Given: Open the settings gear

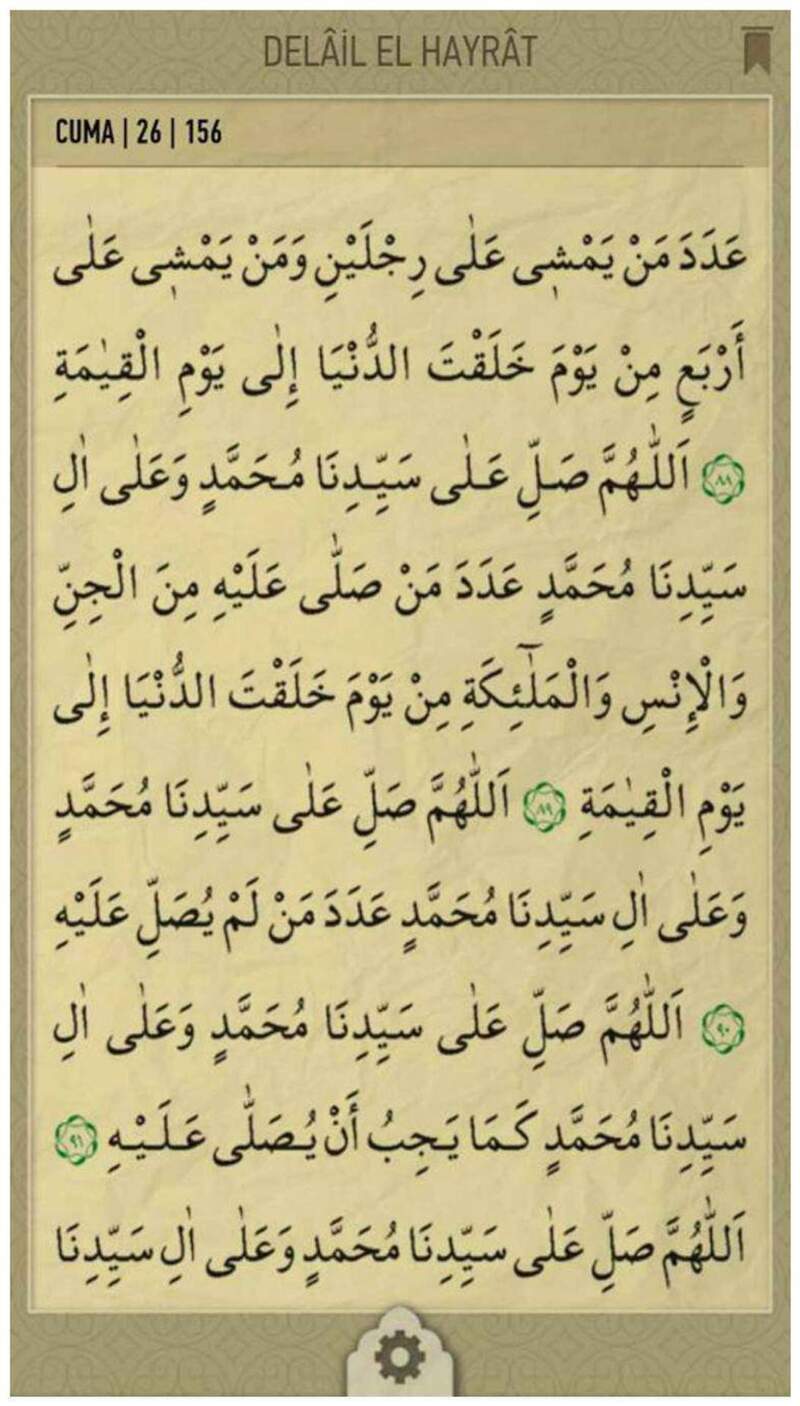Looking at the screenshot, I should pyautogui.click(x=400, y=1359).
